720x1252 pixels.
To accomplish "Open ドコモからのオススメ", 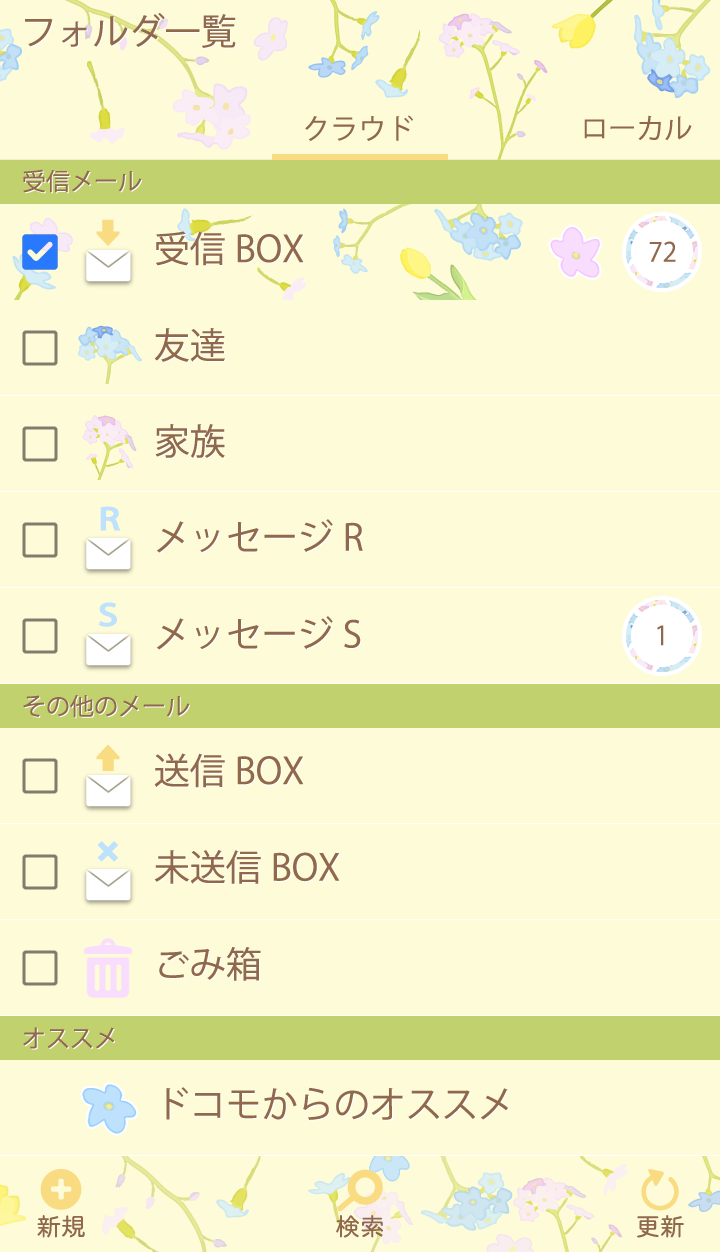I will [333, 1105].
